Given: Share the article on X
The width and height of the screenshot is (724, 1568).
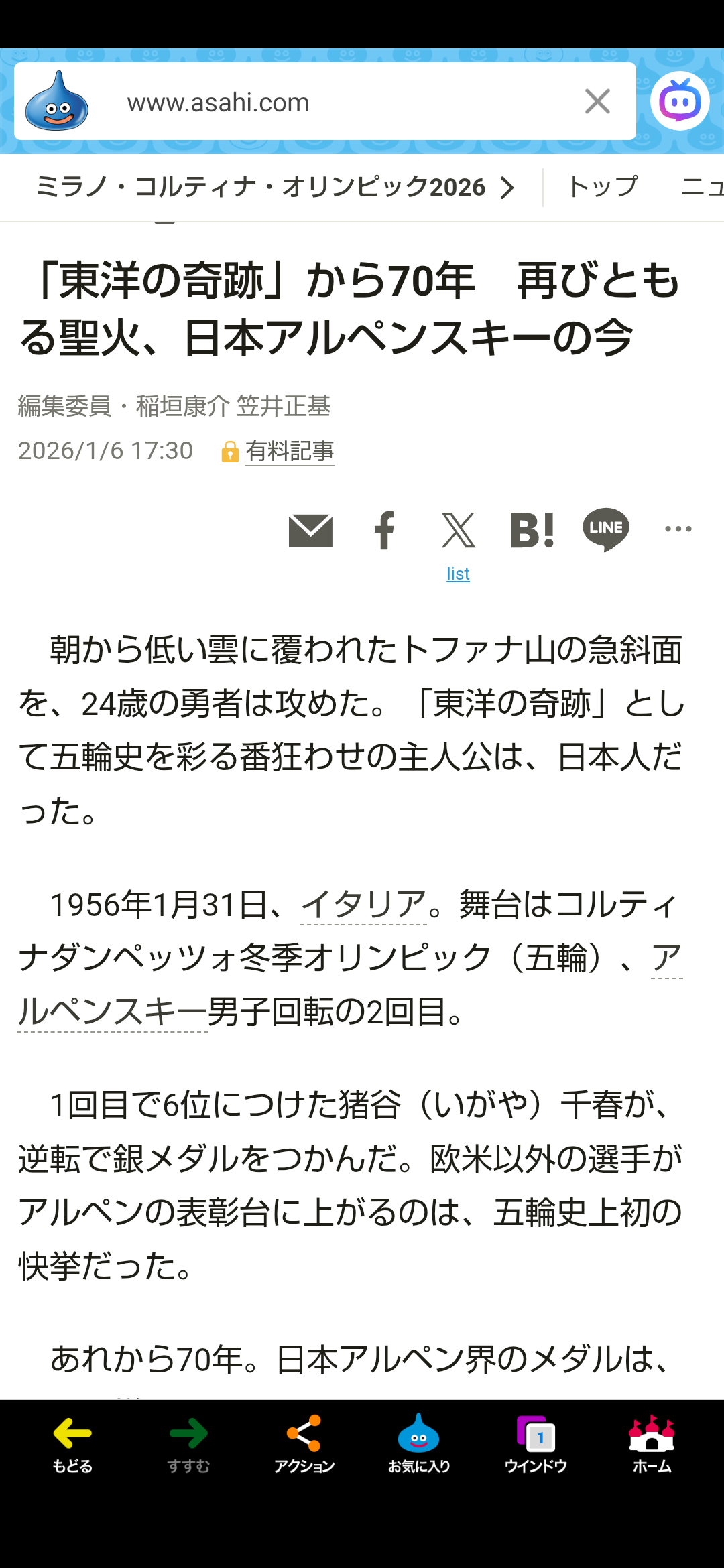Looking at the screenshot, I should (x=458, y=531).
